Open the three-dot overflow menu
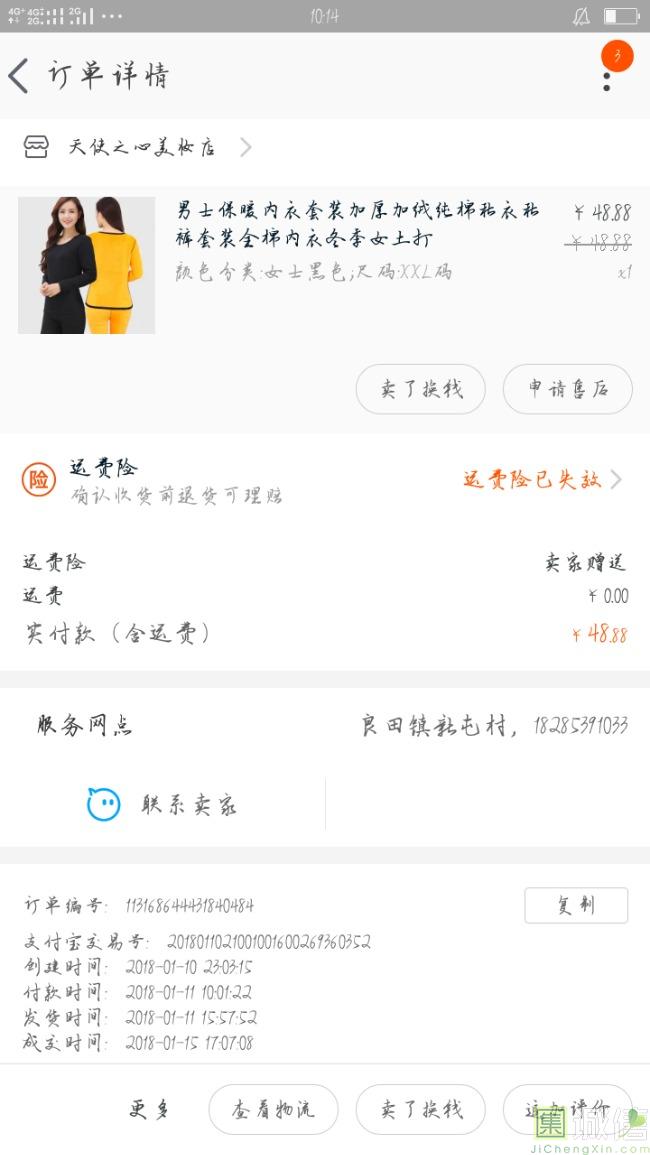Screen dimensions: 650x1155 [x=607, y=78]
